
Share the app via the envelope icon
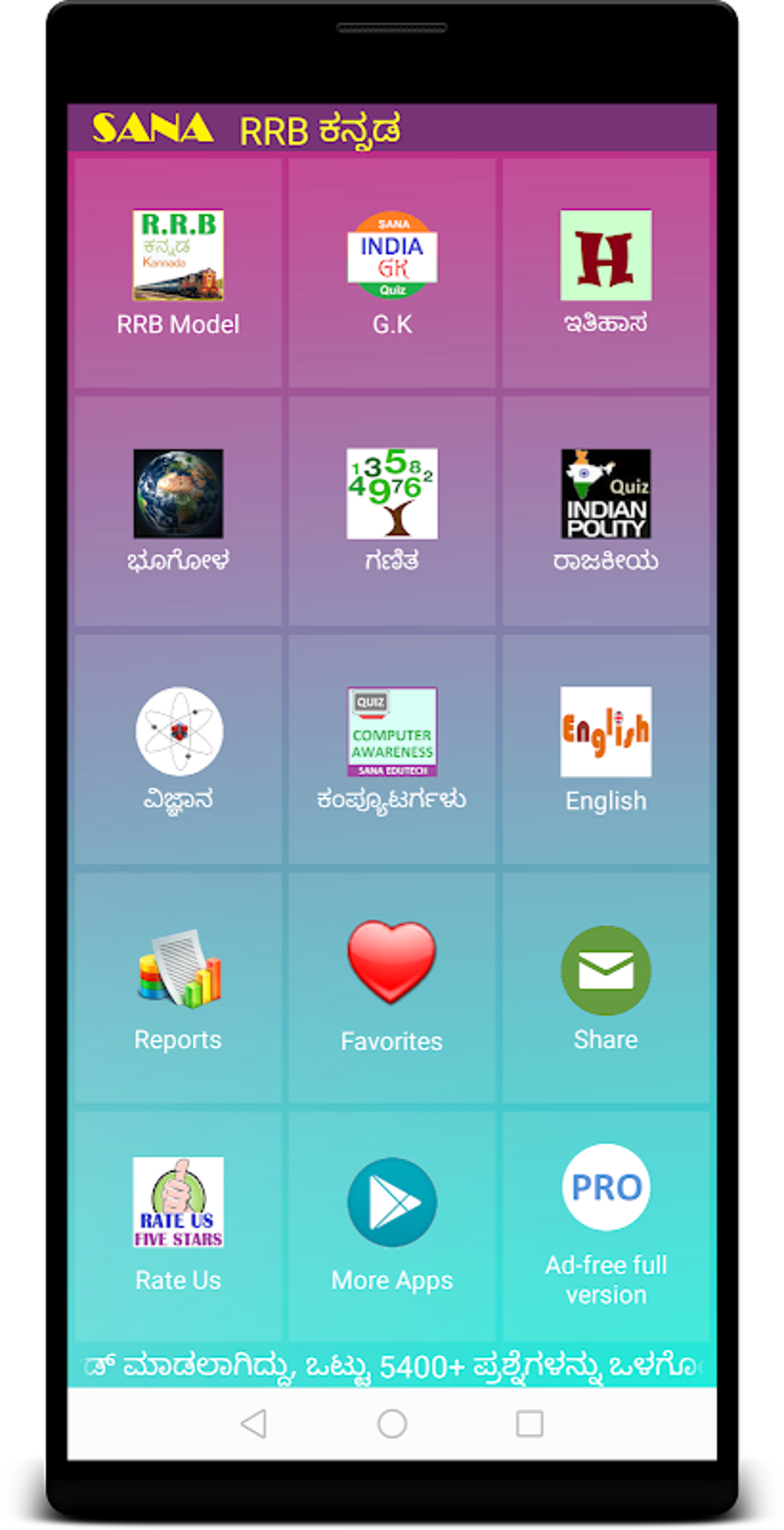click(606, 971)
